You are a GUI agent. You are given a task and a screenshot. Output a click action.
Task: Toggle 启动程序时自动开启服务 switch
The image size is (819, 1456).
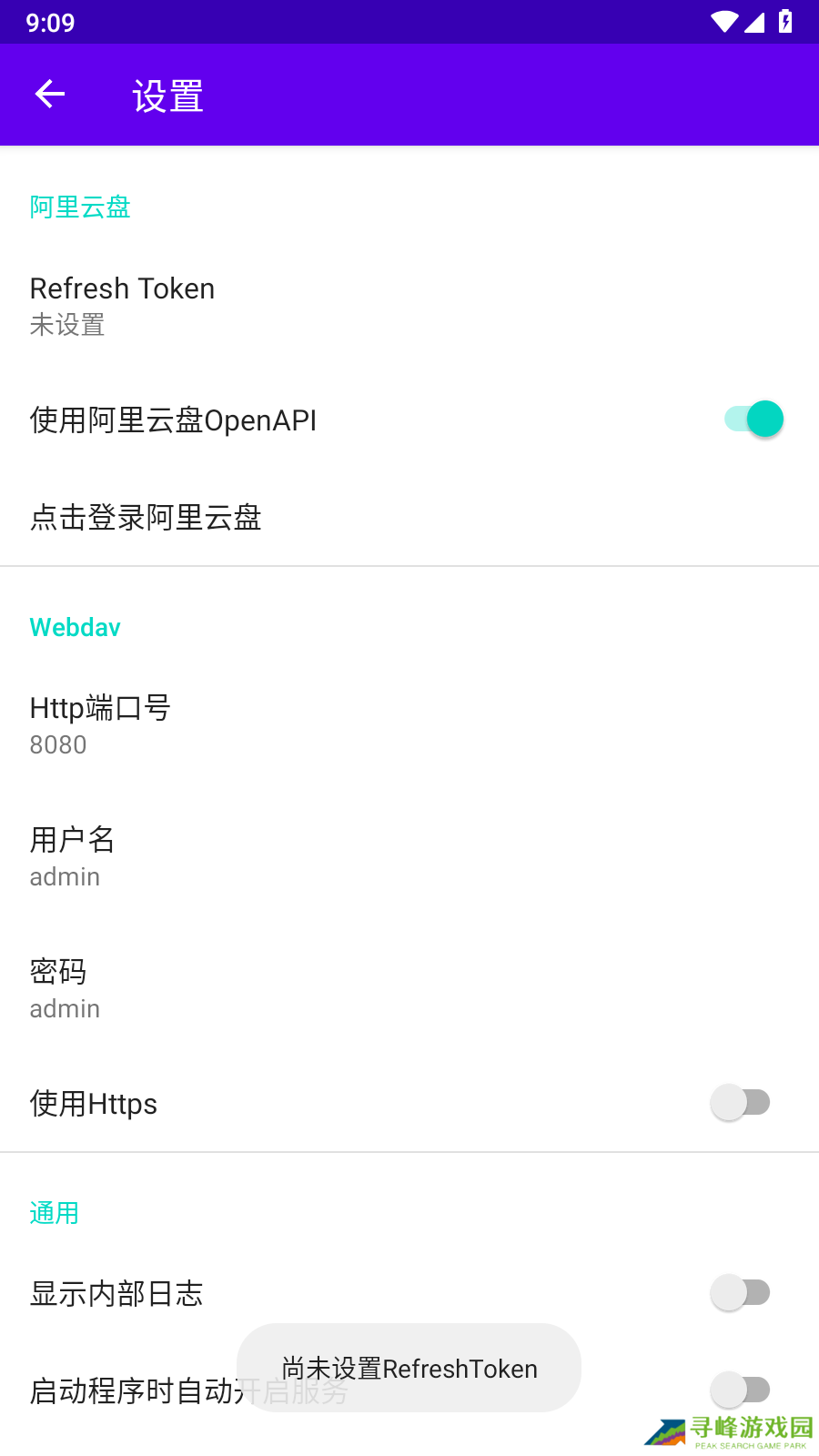pyautogui.click(x=740, y=1390)
